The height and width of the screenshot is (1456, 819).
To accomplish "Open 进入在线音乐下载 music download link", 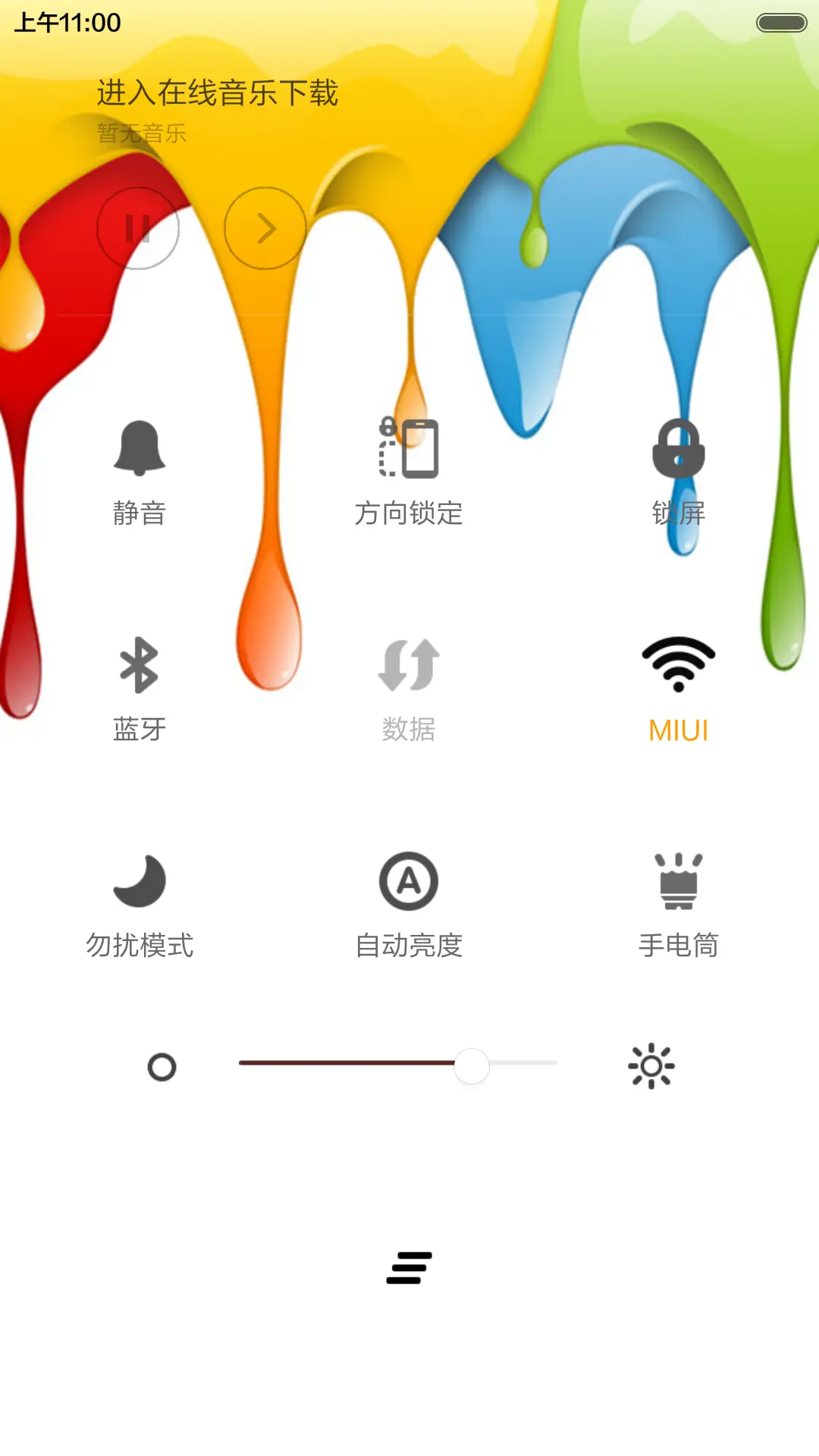I will (x=218, y=91).
